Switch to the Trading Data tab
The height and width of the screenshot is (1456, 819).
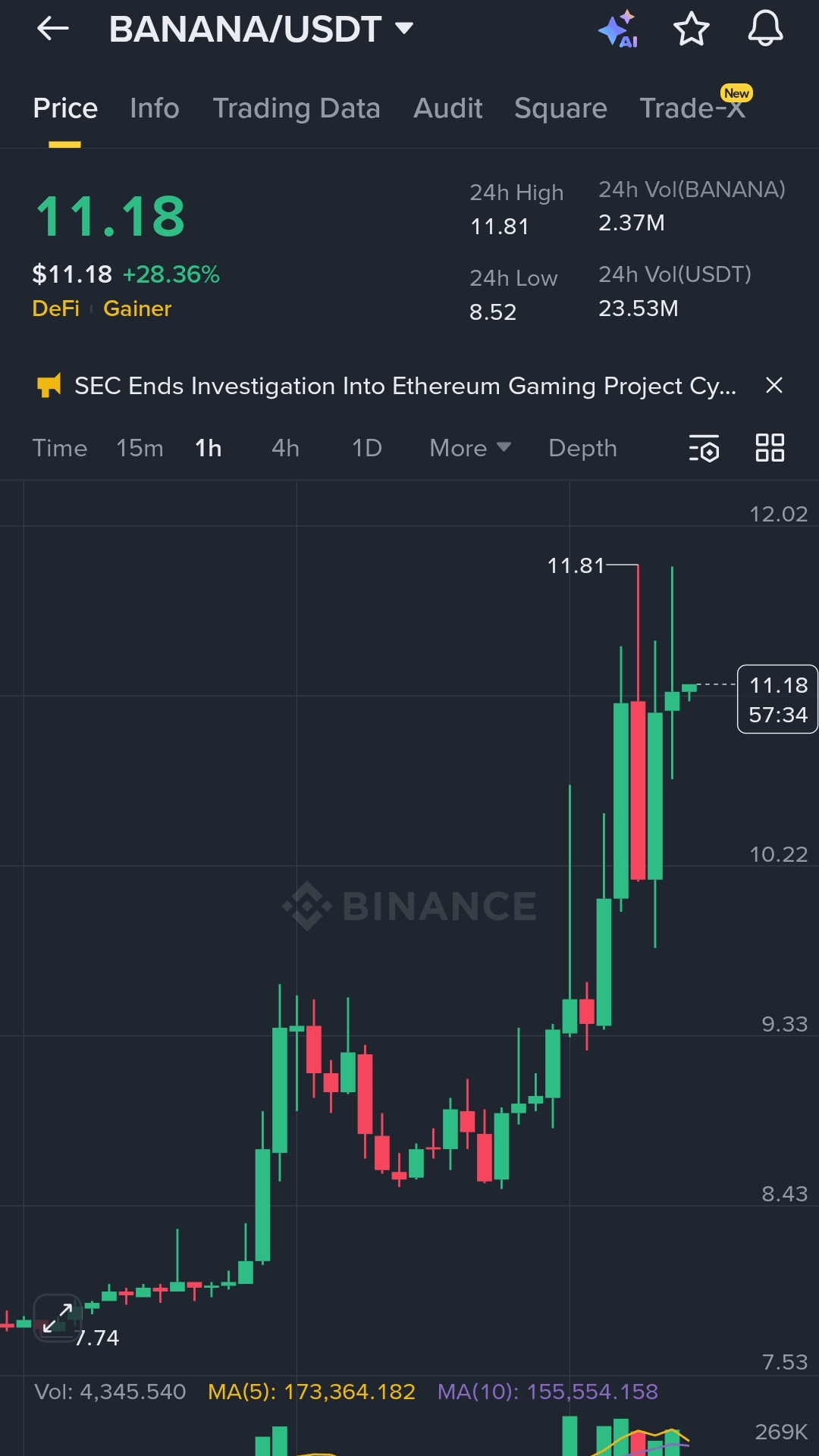tap(296, 108)
